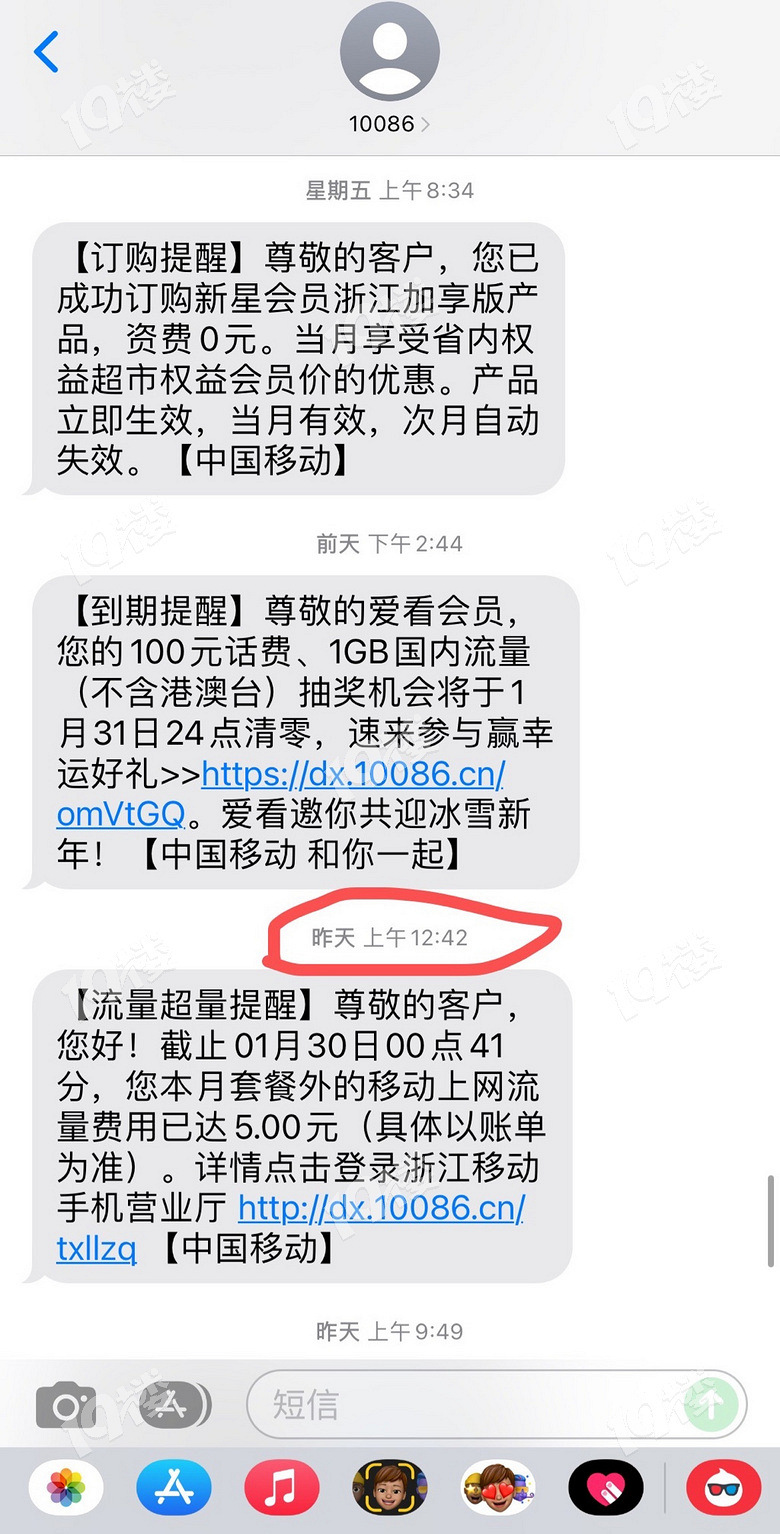This screenshot has height=1534, width=780.
Task: Open the camera to attach a photo
Action: tap(66, 1407)
